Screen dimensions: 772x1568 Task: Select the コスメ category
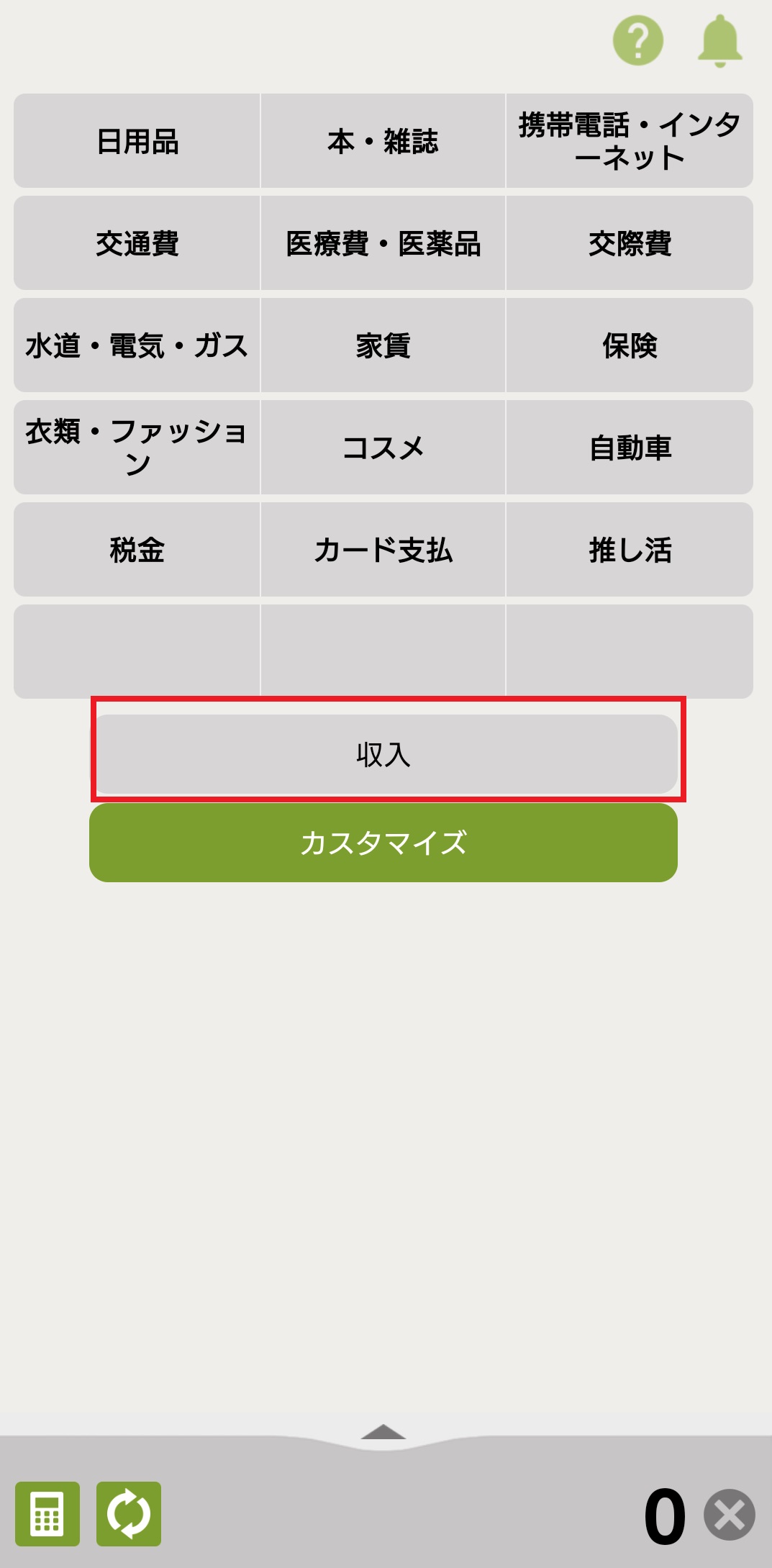[x=383, y=448]
